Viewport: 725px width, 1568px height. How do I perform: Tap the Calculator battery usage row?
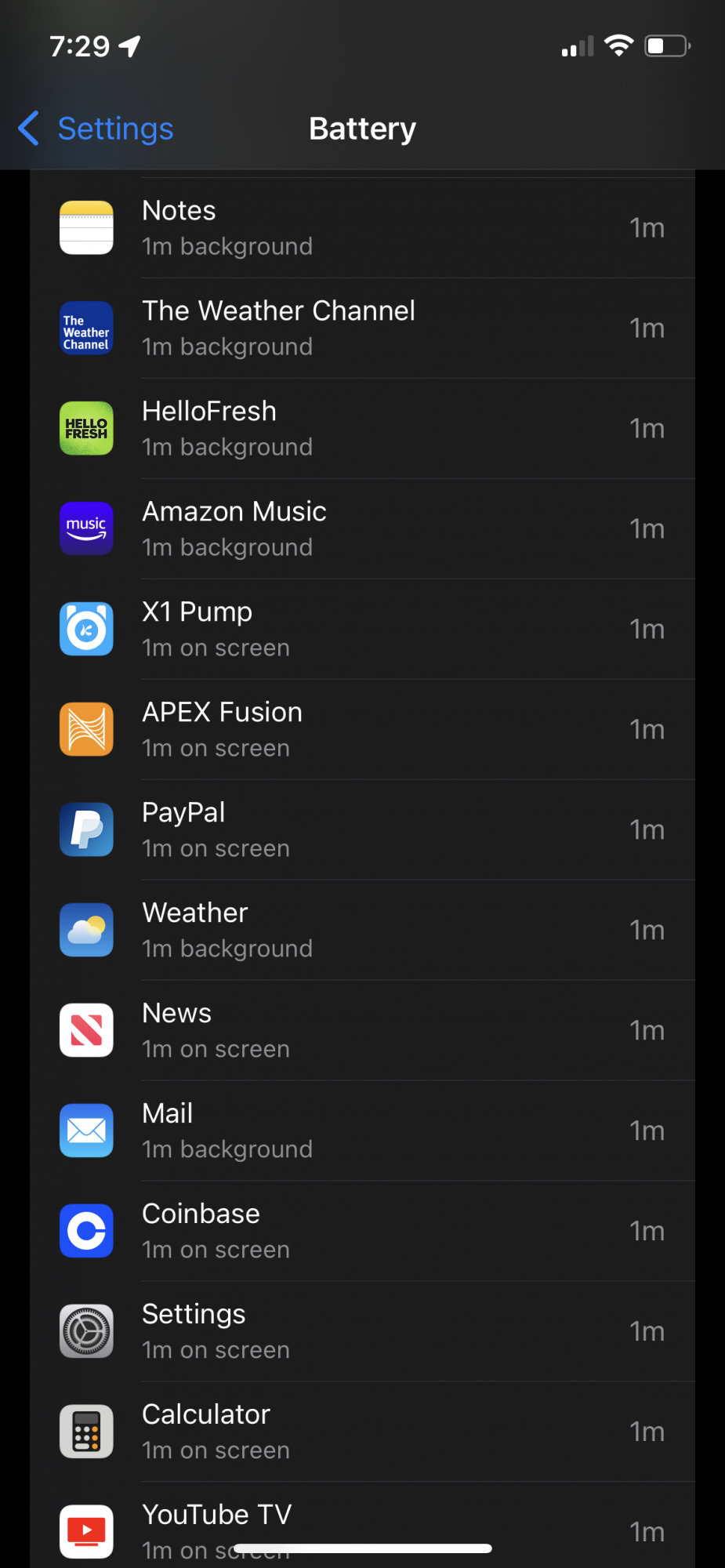362,1432
